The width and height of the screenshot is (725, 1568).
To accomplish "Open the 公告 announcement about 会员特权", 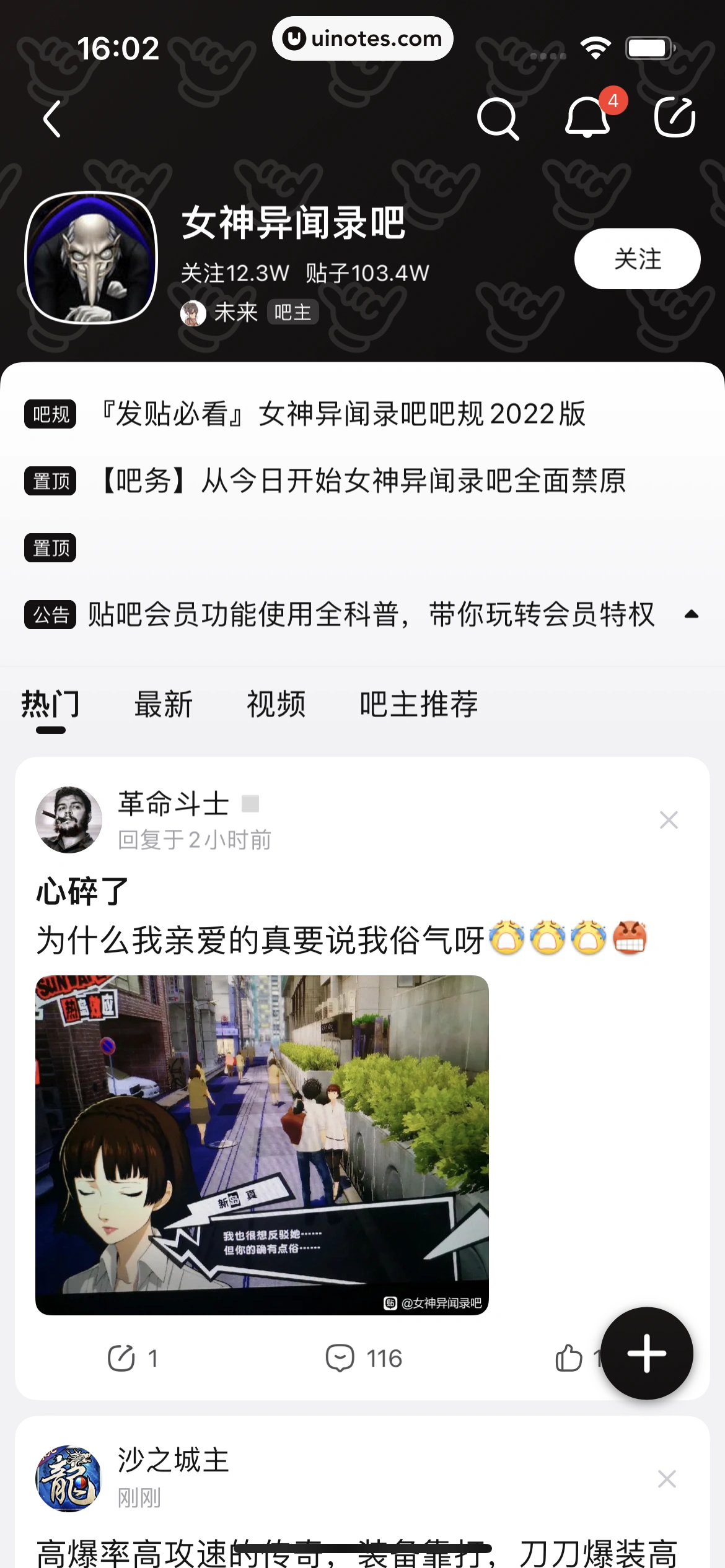I will pyautogui.click(x=371, y=614).
